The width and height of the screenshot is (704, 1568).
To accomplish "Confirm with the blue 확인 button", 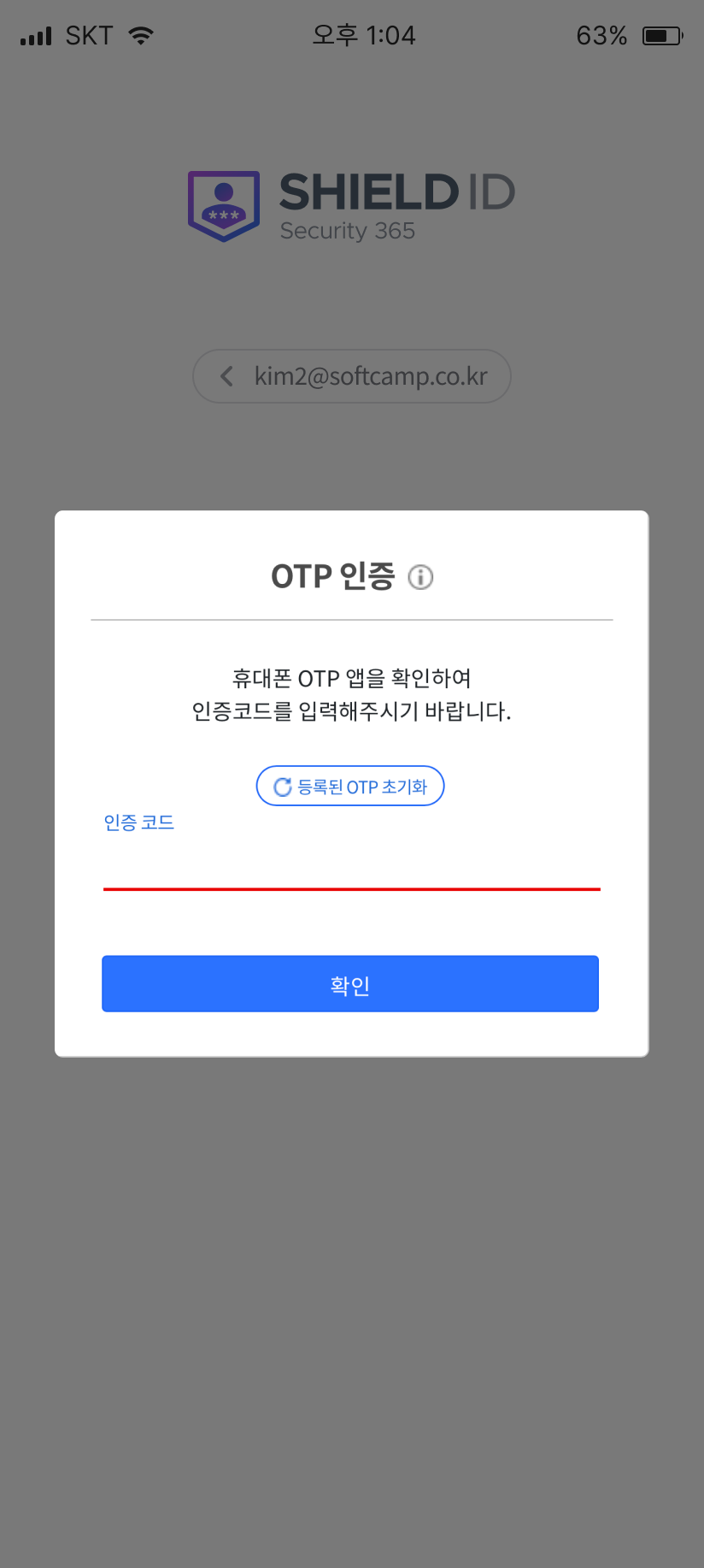I will point(350,984).
